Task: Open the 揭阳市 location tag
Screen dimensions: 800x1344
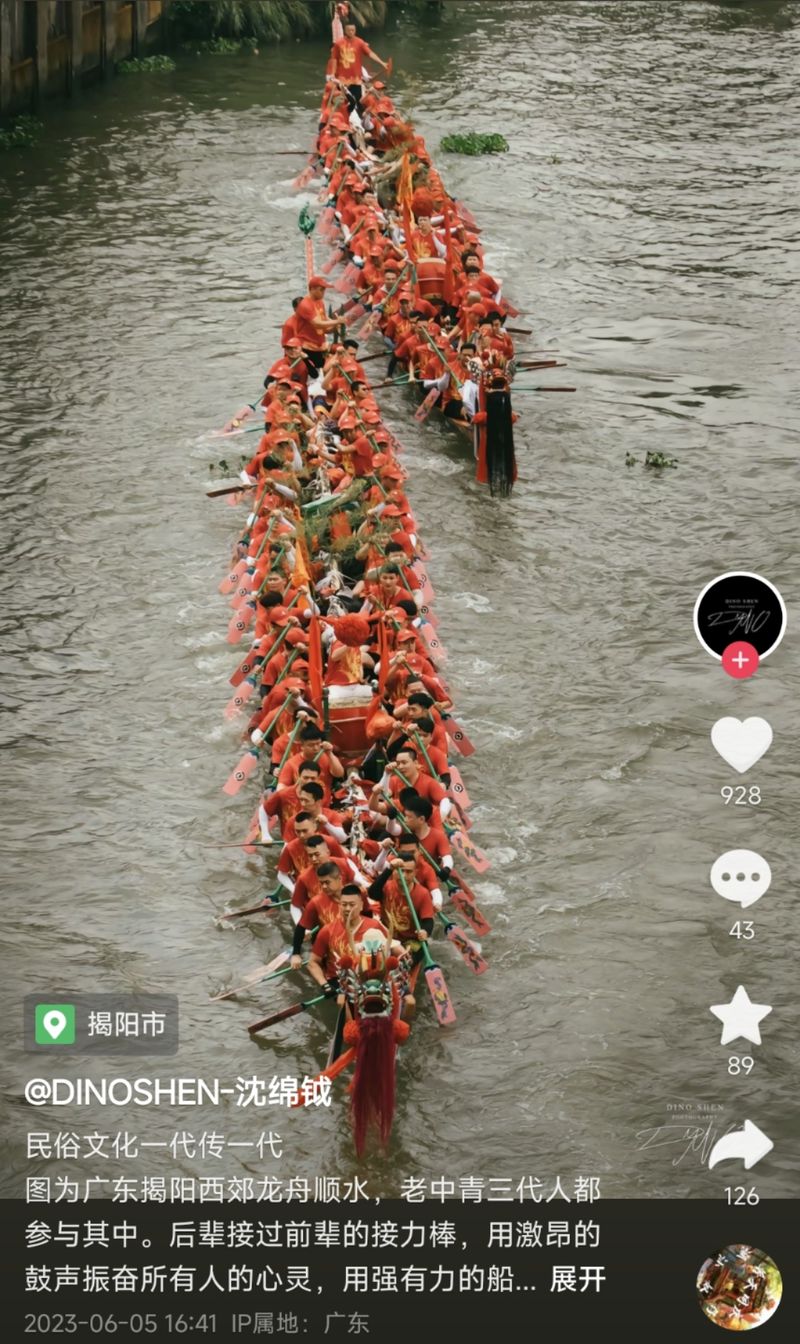Action: tap(101, 1024)
